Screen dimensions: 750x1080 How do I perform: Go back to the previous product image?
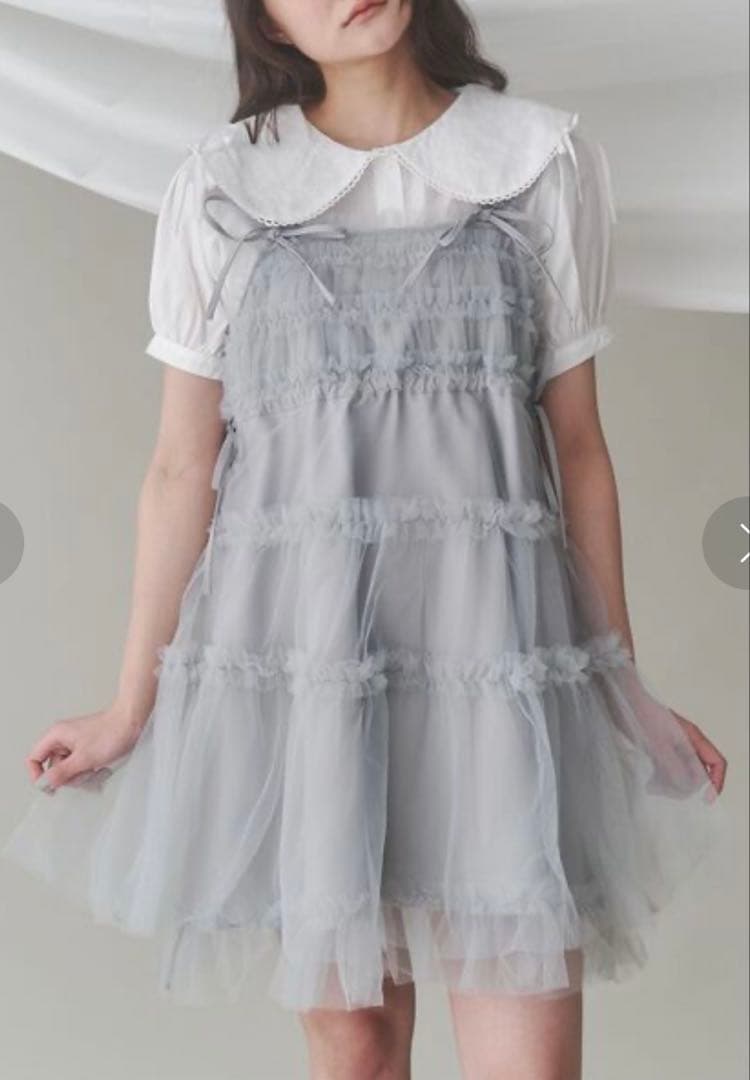8,543
